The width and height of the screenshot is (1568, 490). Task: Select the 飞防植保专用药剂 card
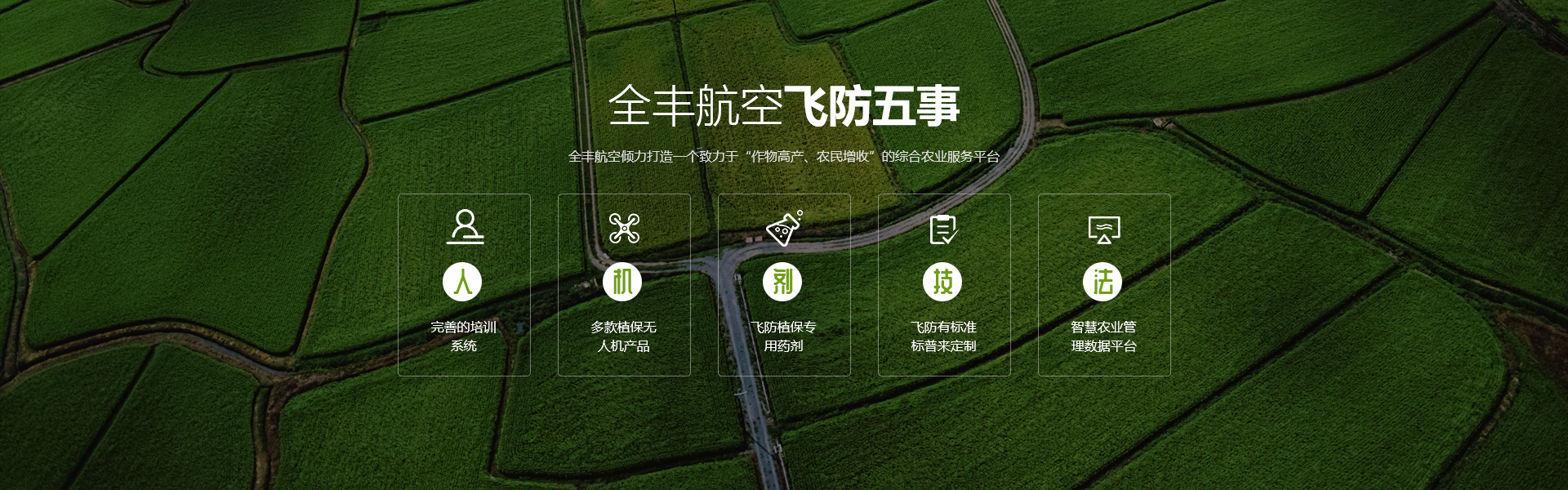tap(784, 285)
